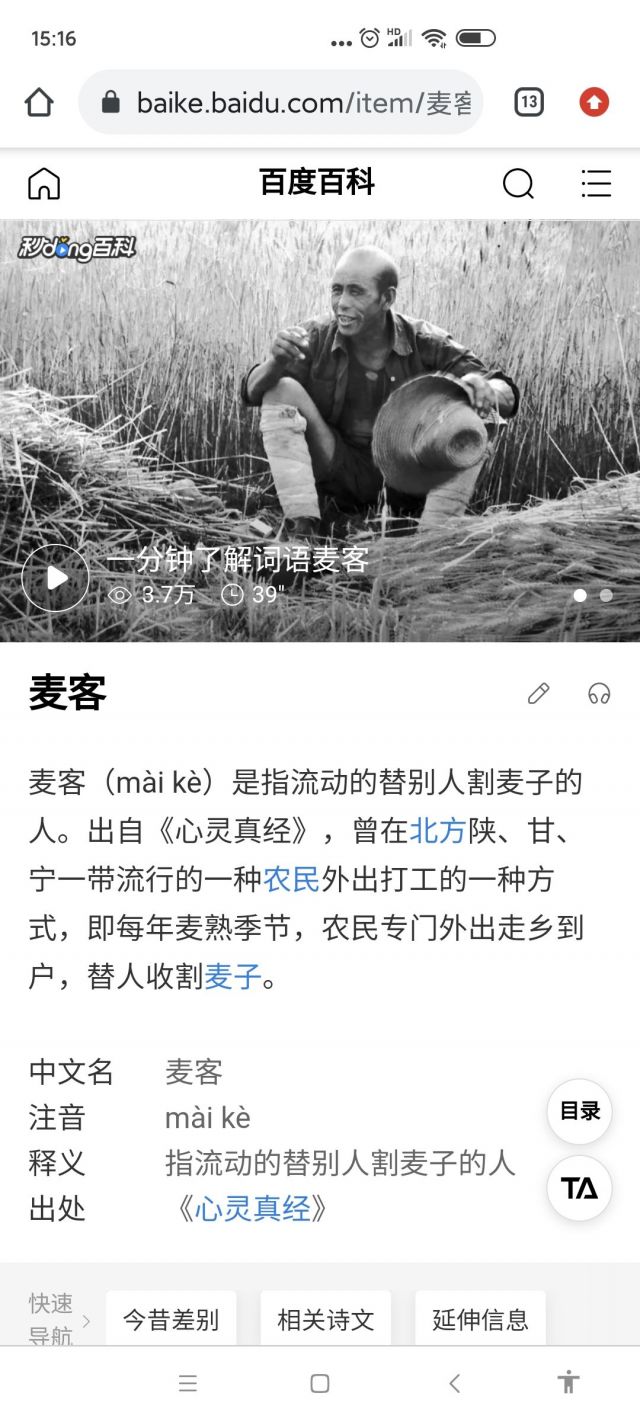Edit the 麦客 entry with pencil icon
This screenshot has height=1422, width=640.
(539, 693)
